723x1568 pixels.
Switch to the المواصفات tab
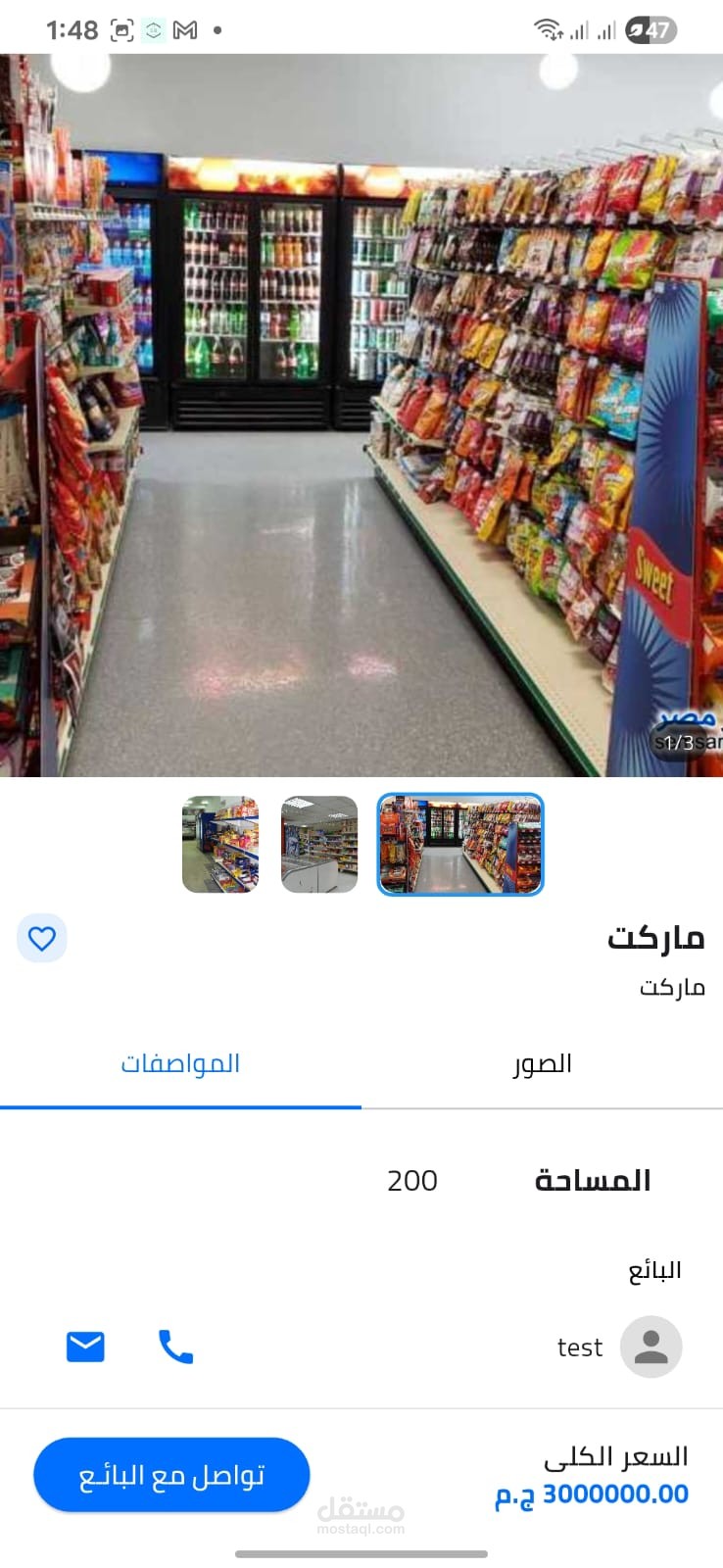(180, 1064)
